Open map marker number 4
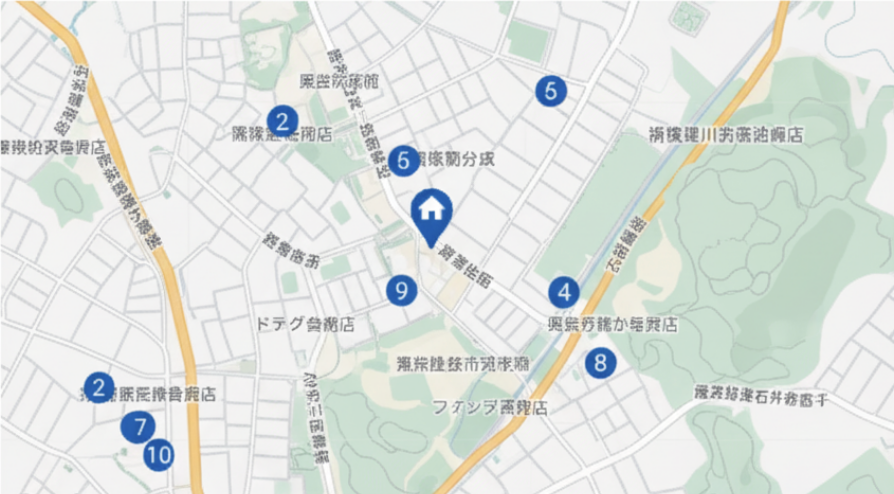This screenshot has height=494, width=894. click(x=564, y=293)
